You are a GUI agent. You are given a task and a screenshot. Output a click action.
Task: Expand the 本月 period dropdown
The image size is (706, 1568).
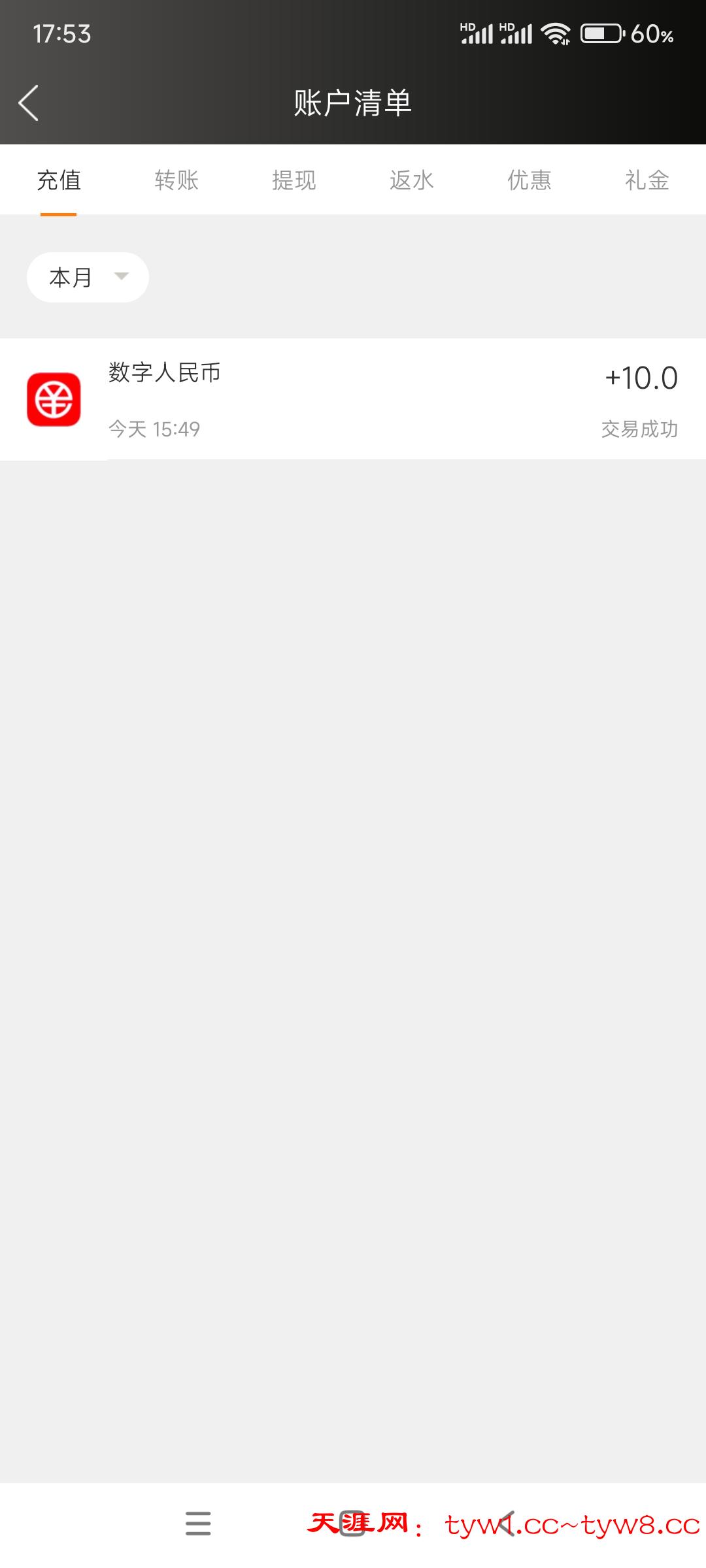[88, 278]
